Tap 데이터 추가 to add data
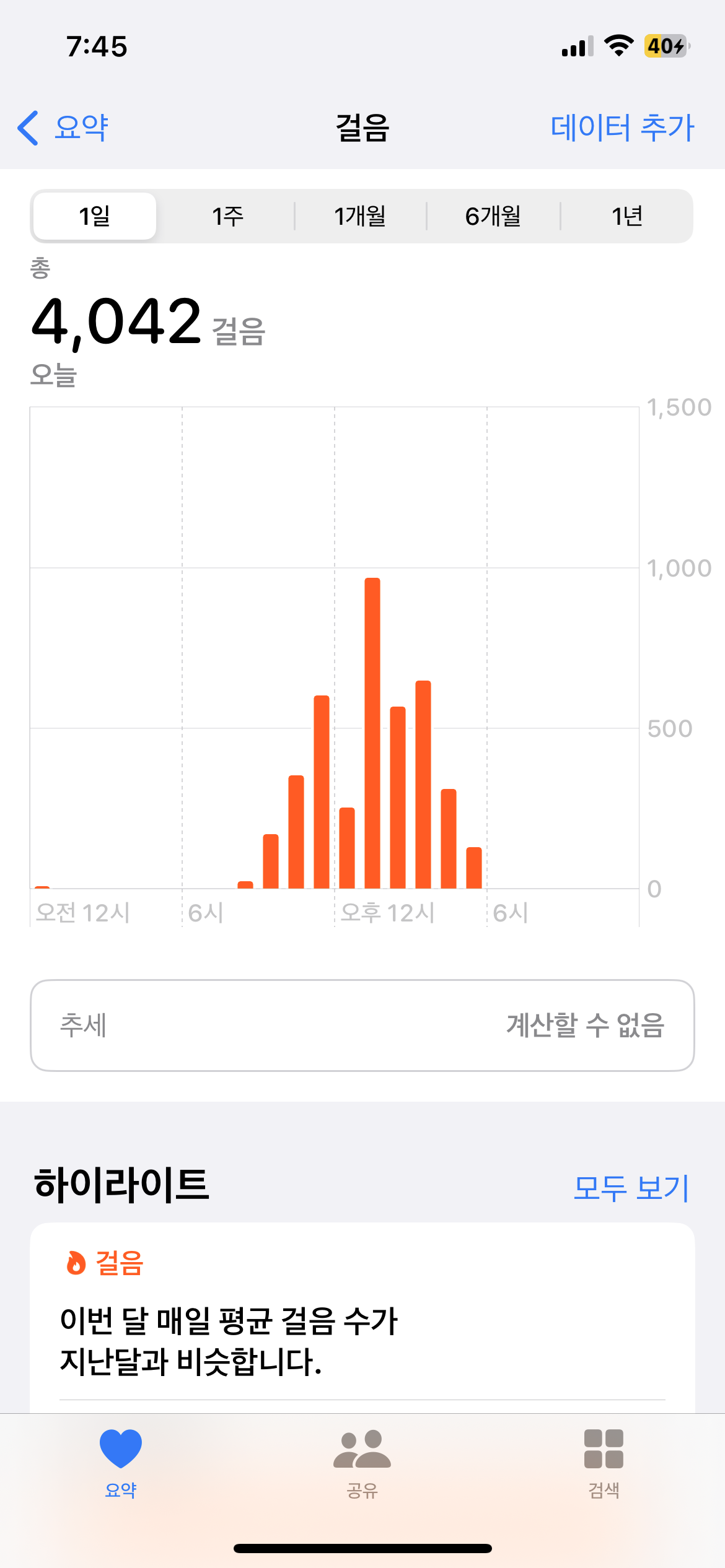Viewport: 725px width, 1568px height. tap(622, 128)
